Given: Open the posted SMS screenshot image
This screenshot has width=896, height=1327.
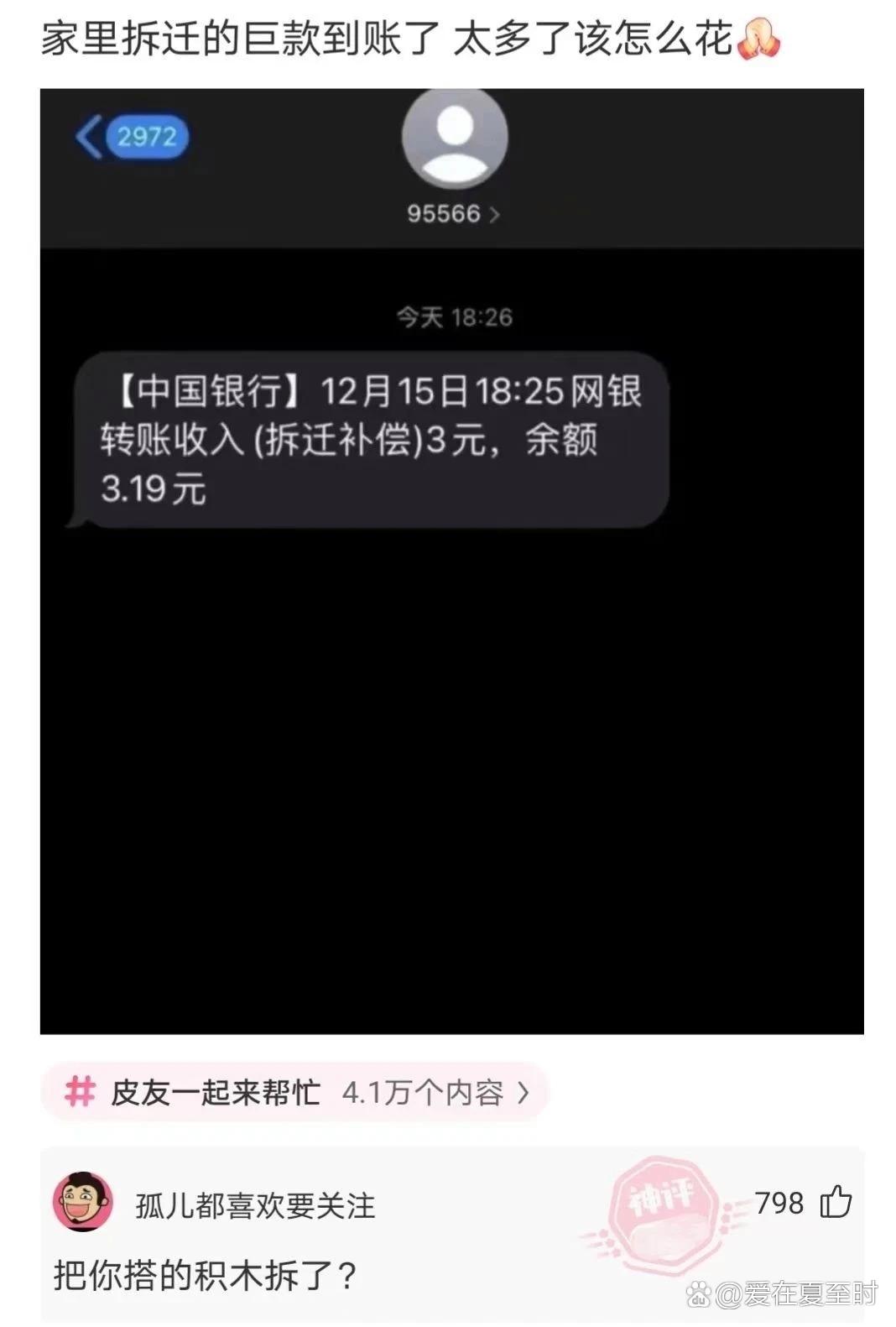Looking at the screenshot, I should (451, 561).
